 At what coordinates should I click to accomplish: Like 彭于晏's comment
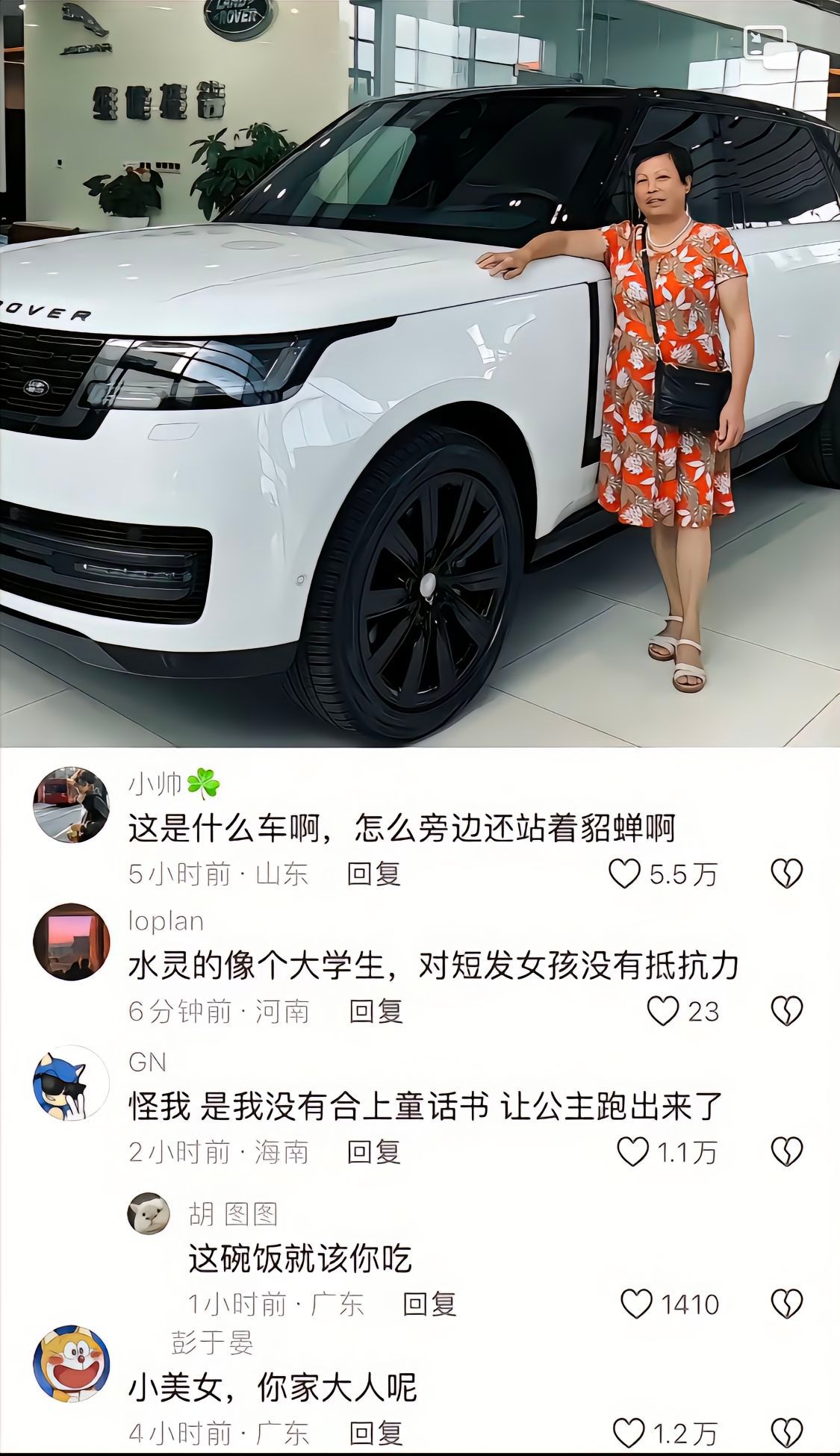(629, 1433)
